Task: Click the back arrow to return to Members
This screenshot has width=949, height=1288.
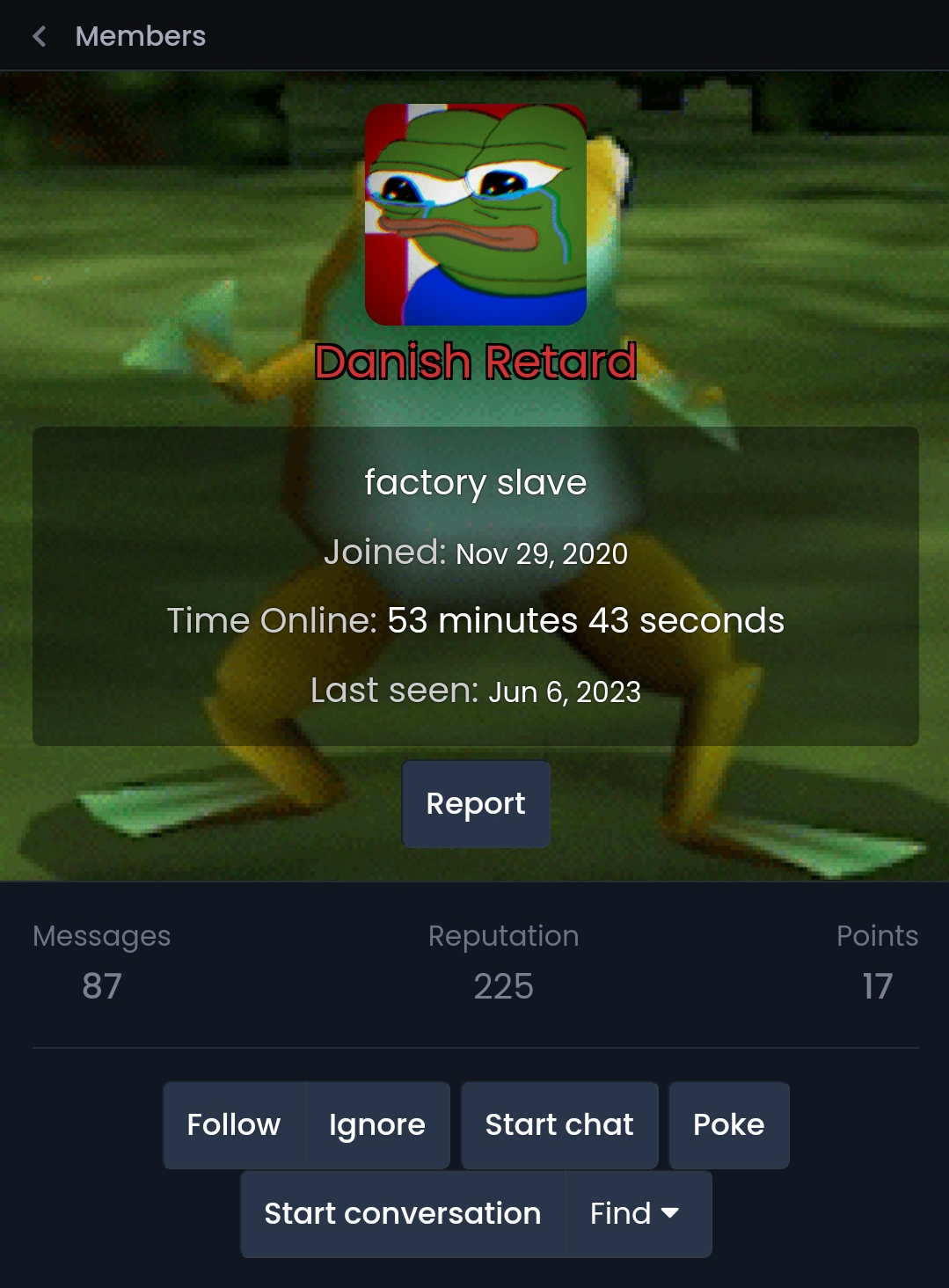Action: click(x=40, y=35)
